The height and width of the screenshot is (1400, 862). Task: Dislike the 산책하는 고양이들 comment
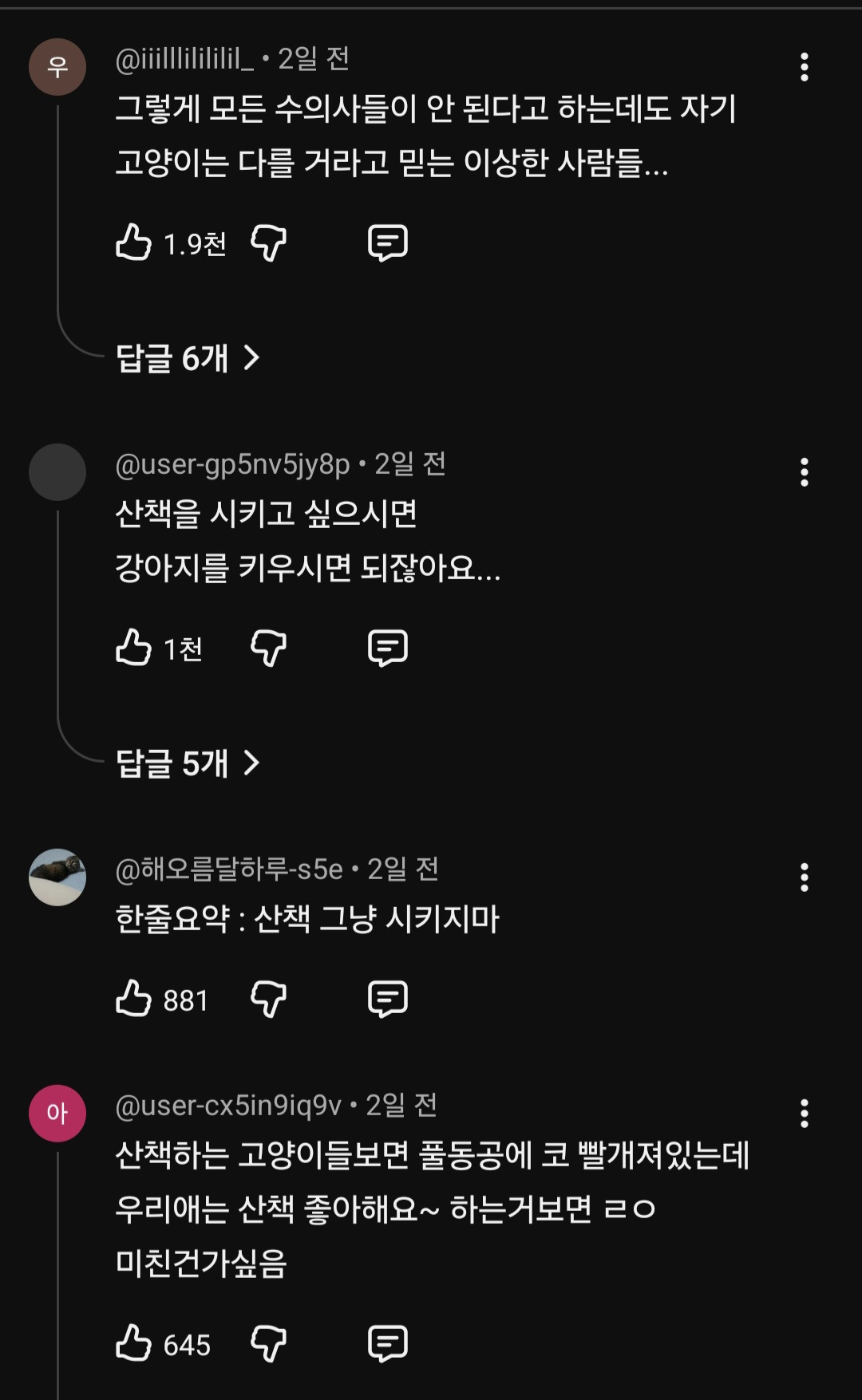coord(268,1343)
